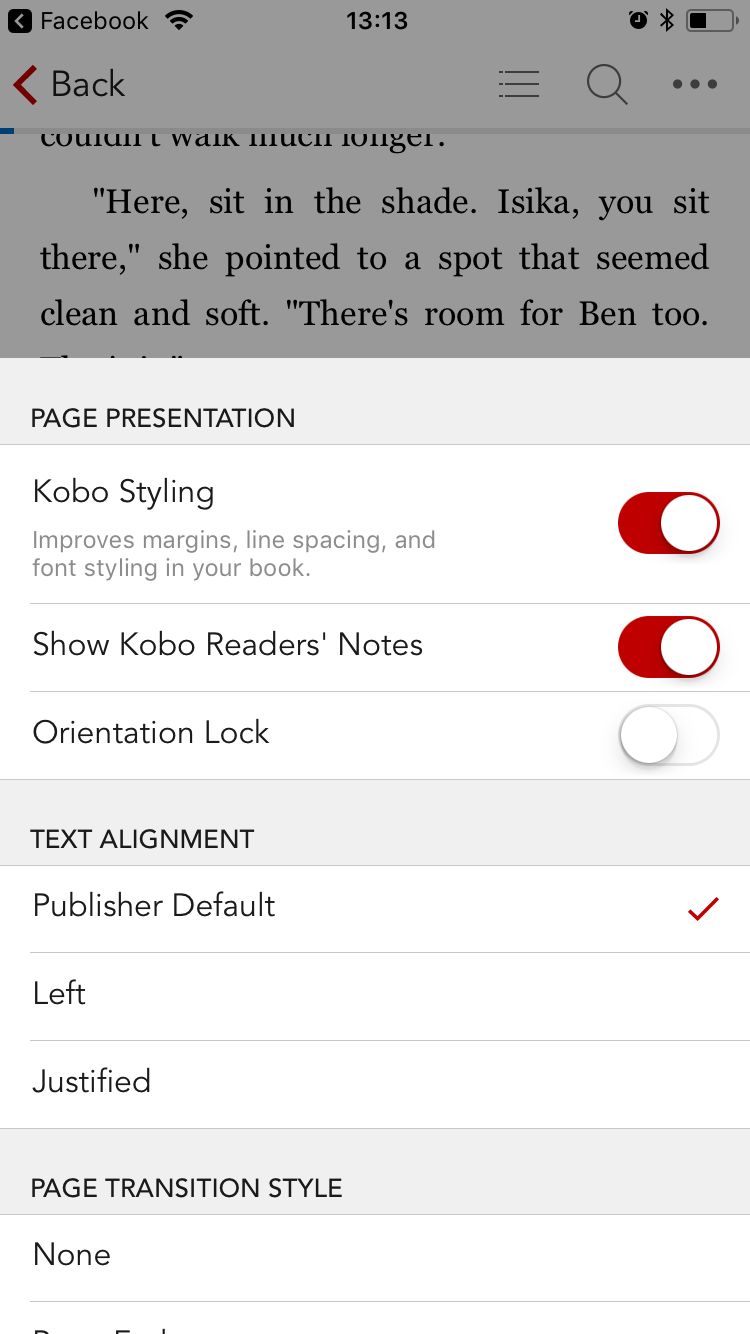Go back using the Back button
The width and height of the screenshot is (750, 1334).
69,85
